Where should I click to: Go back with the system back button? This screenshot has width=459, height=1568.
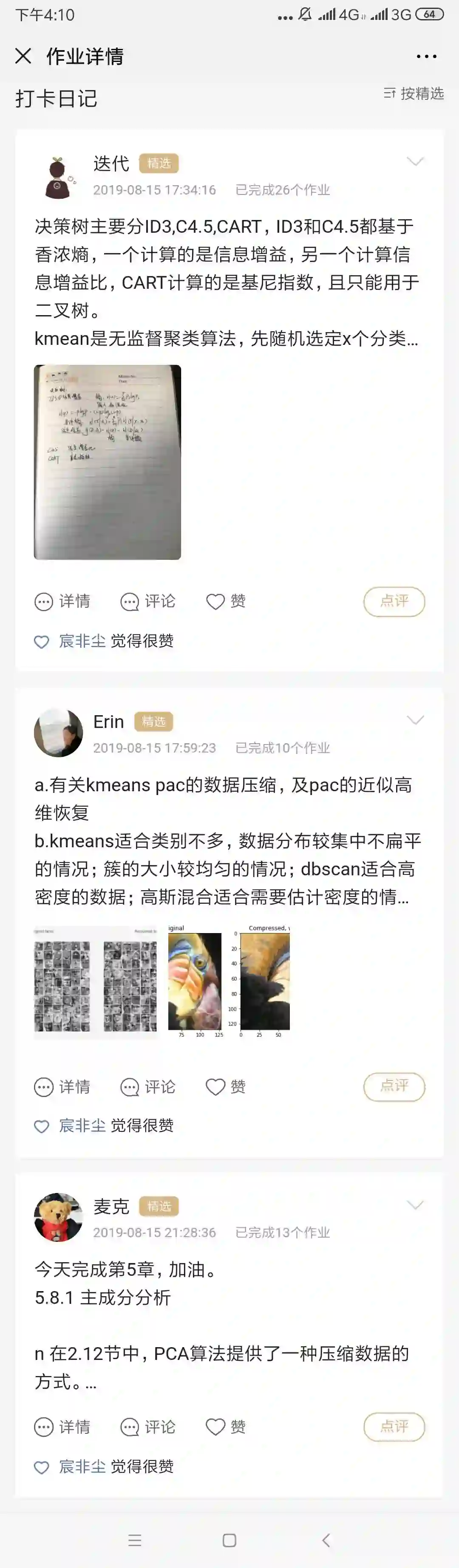(326, 1540)
